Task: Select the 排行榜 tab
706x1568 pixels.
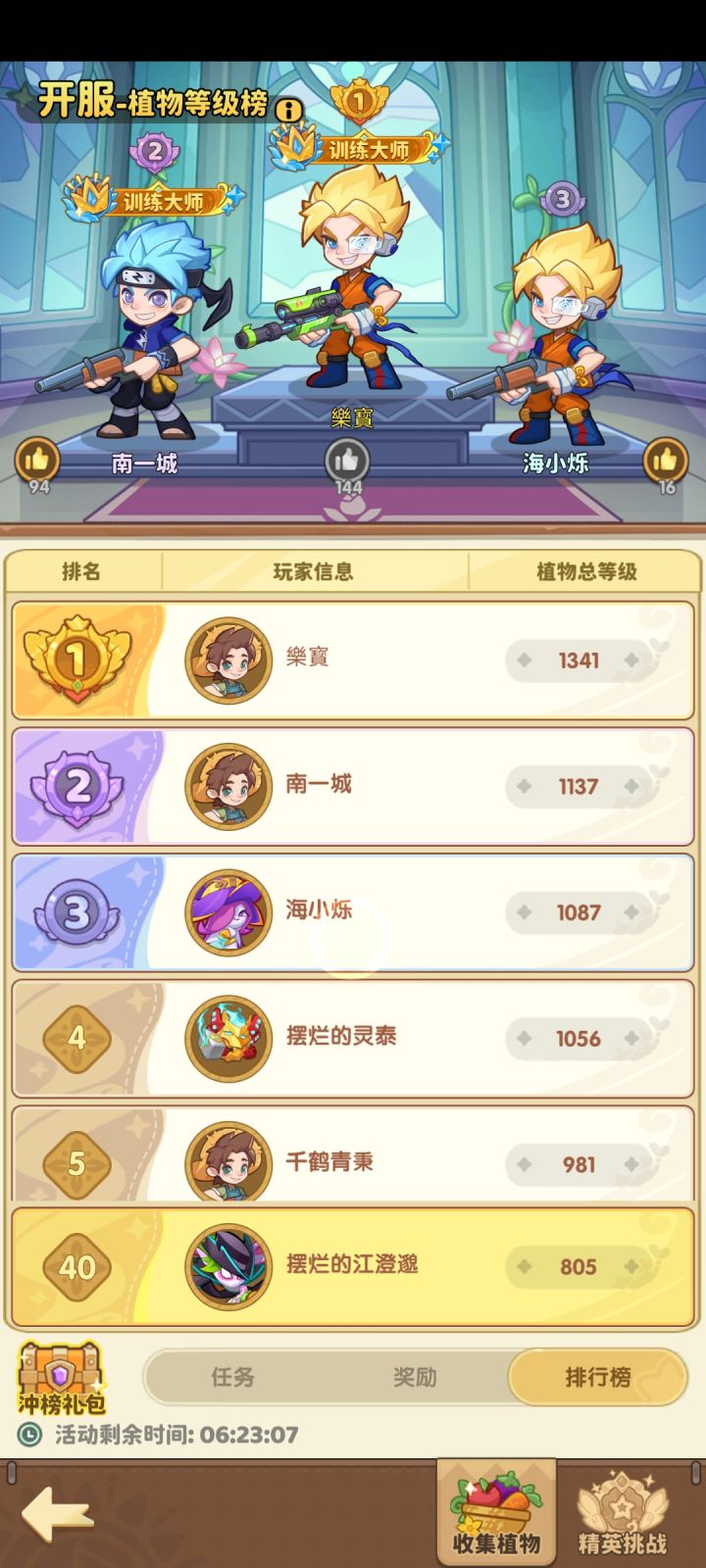Action: tap(596, 1377)
